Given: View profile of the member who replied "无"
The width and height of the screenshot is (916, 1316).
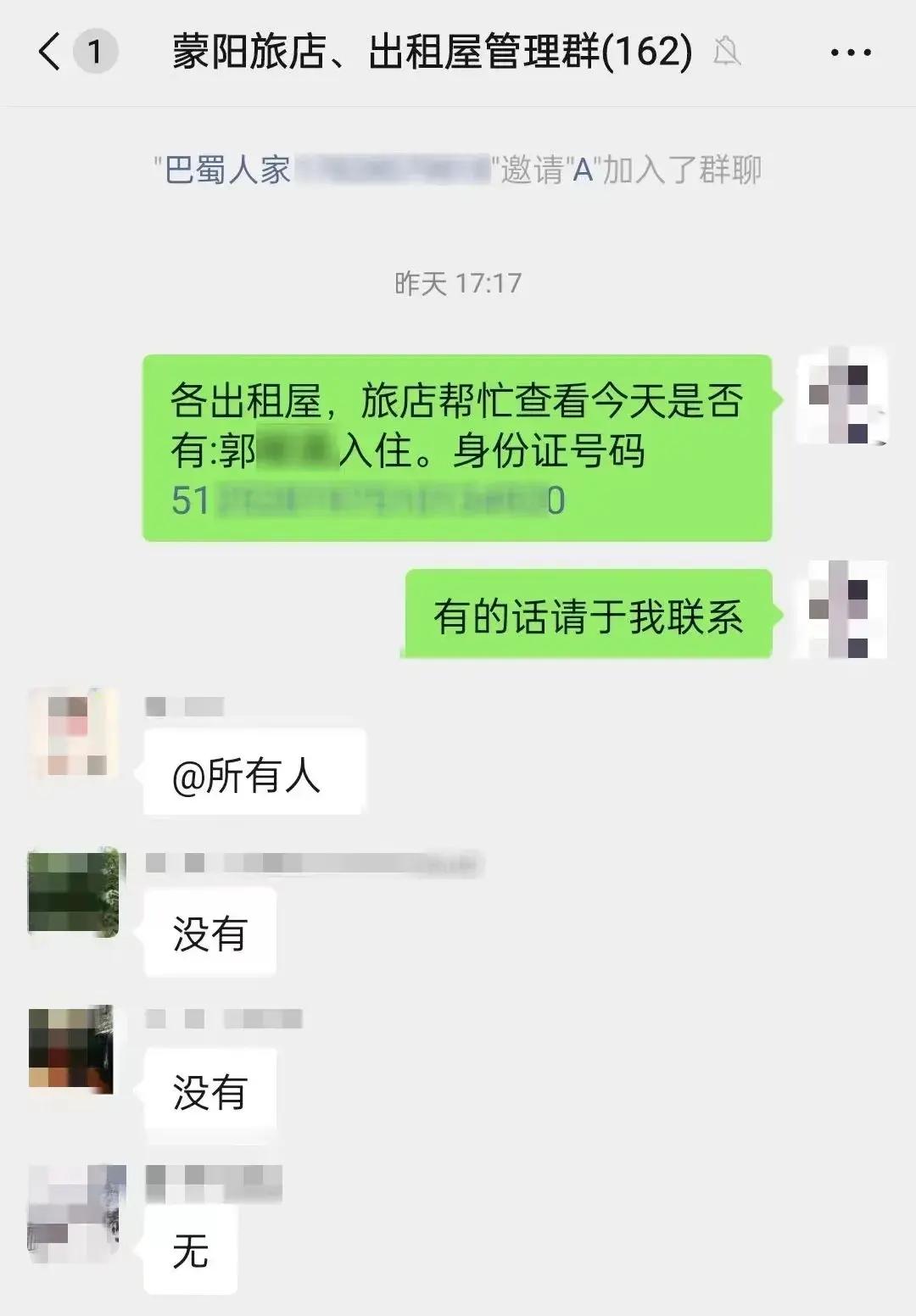Looking at the screenshot, I should [75, 1214].
